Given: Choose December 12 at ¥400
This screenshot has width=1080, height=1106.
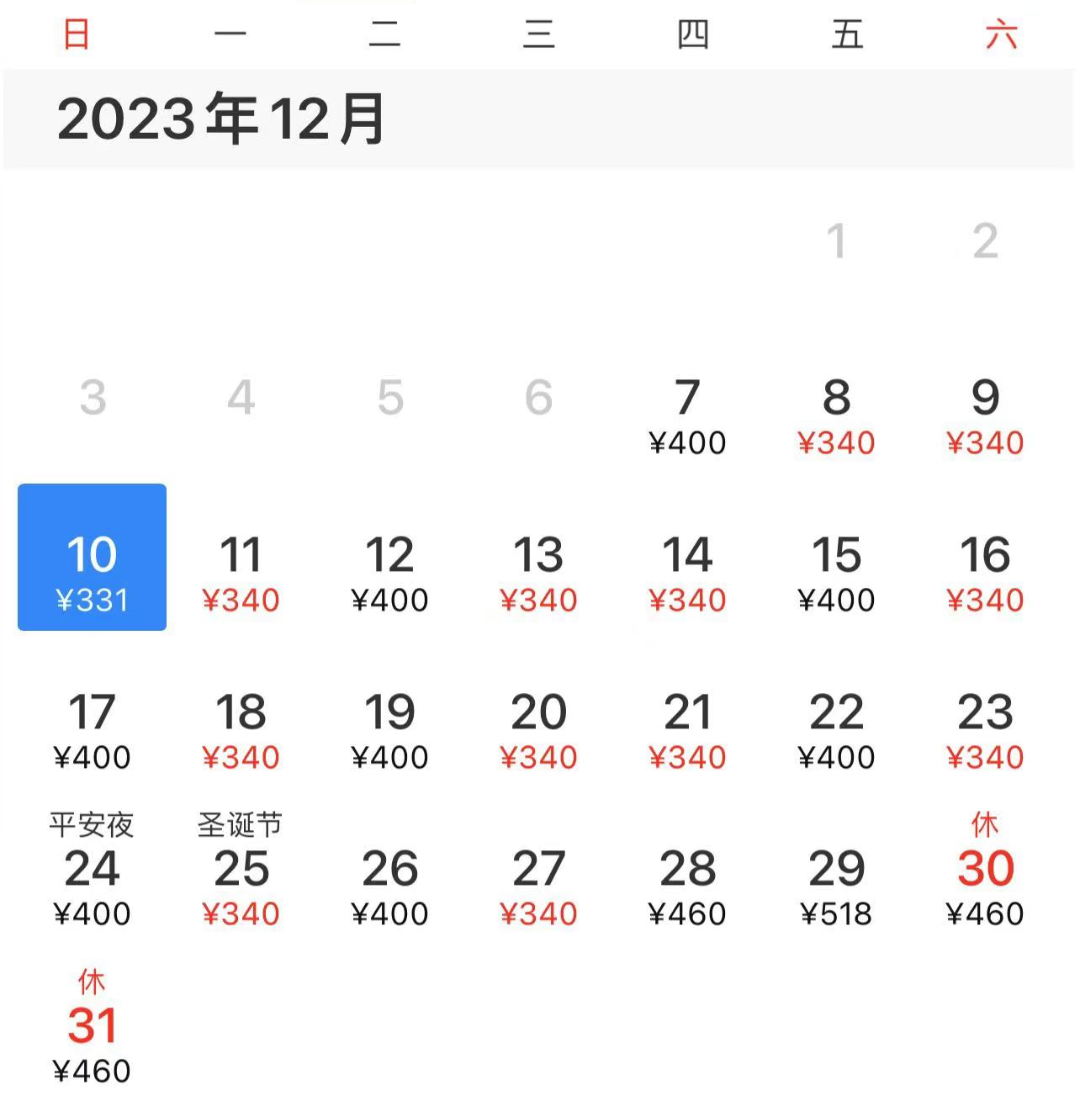Looking at the screenshot, I should click(x=389, y=573).
